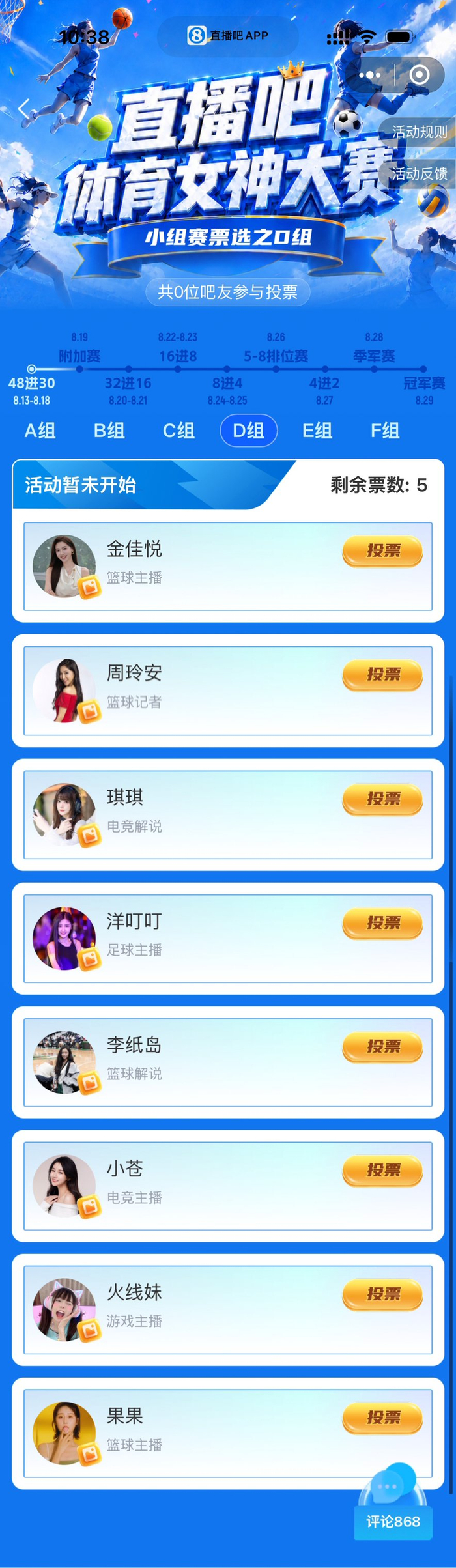Open the 评论868 comments

393,1522
